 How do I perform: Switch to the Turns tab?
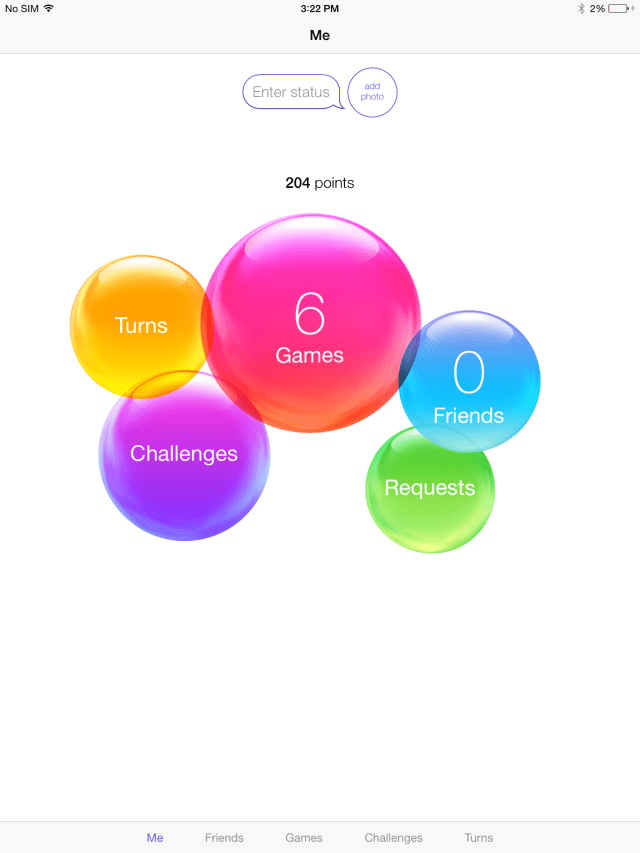[478, 838]
